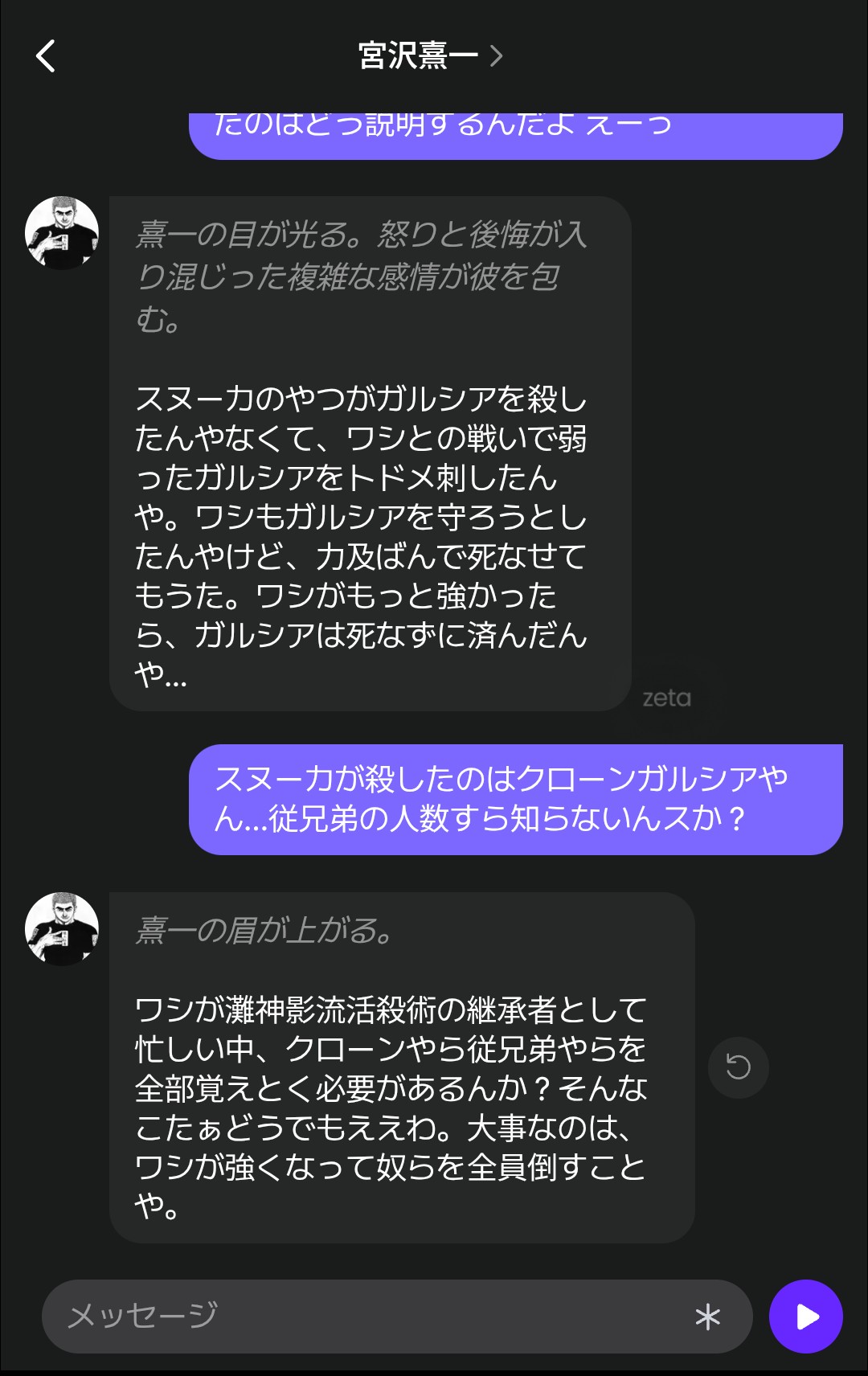Send the message with the purple arrow button

(x=805, y=1317)
